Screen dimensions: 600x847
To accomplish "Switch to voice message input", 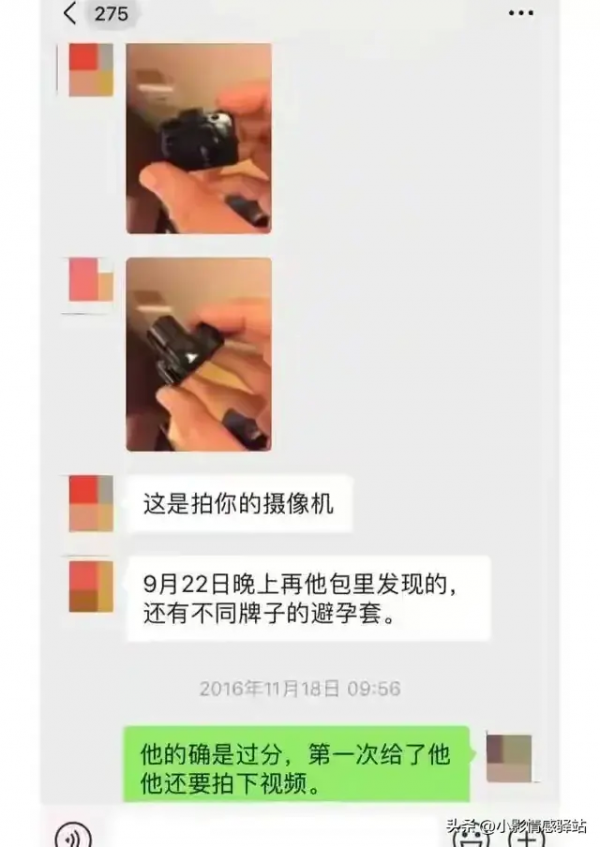I will 73,835.
